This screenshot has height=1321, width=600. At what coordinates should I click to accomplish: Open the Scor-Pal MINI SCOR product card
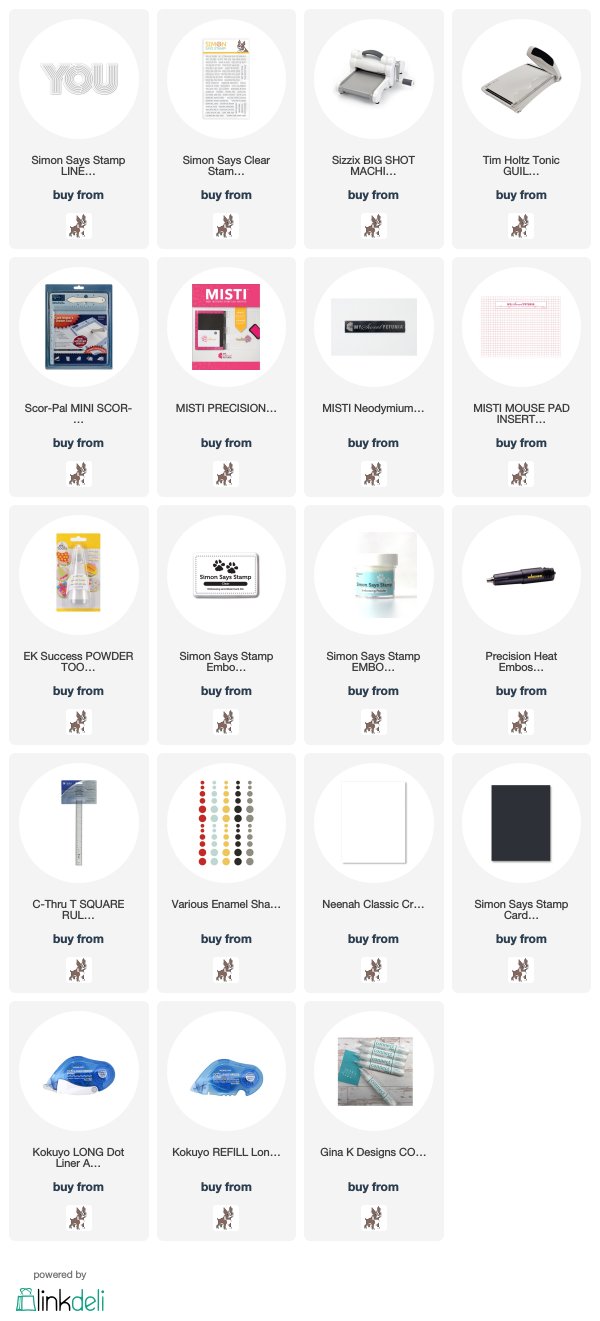(x=79, y=377)
